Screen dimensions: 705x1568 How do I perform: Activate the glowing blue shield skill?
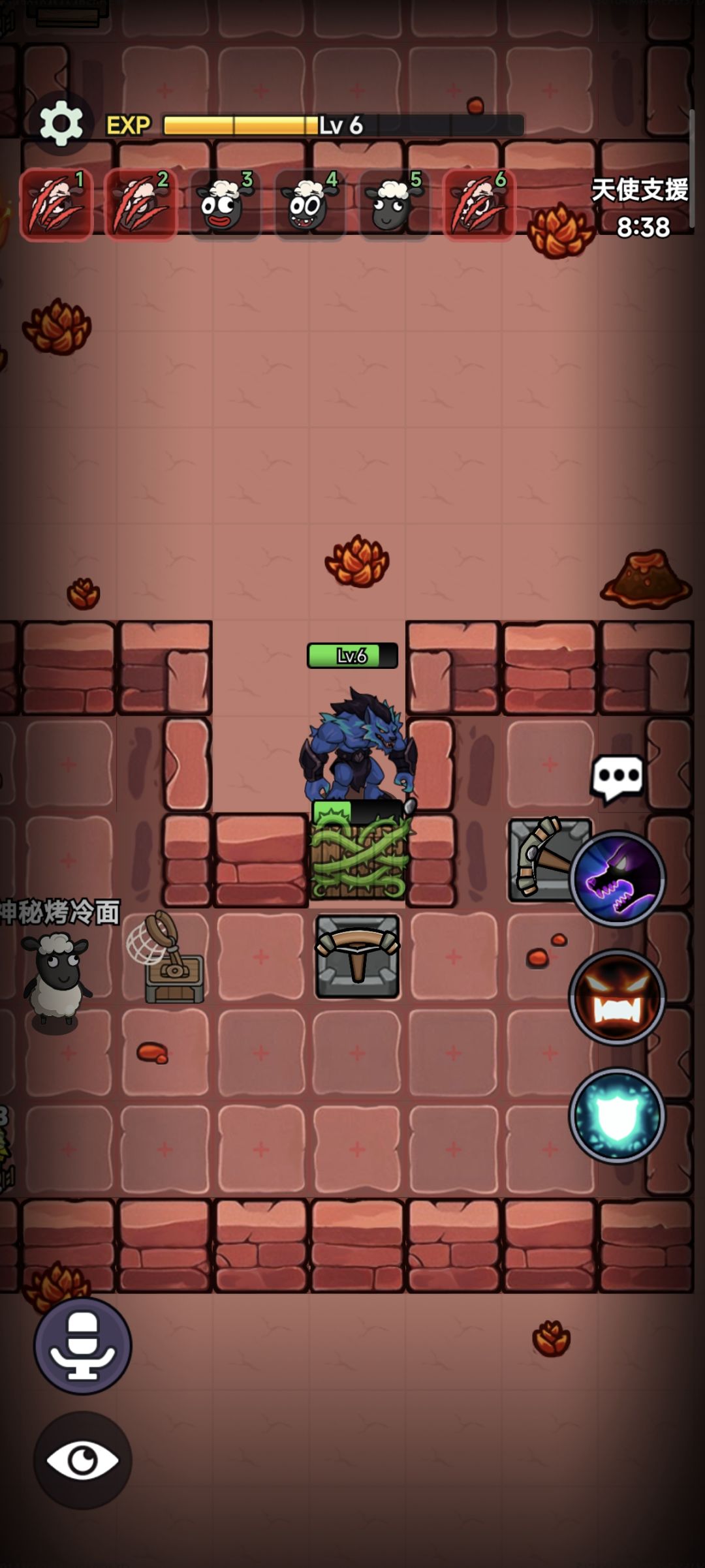click(618, 1116)
